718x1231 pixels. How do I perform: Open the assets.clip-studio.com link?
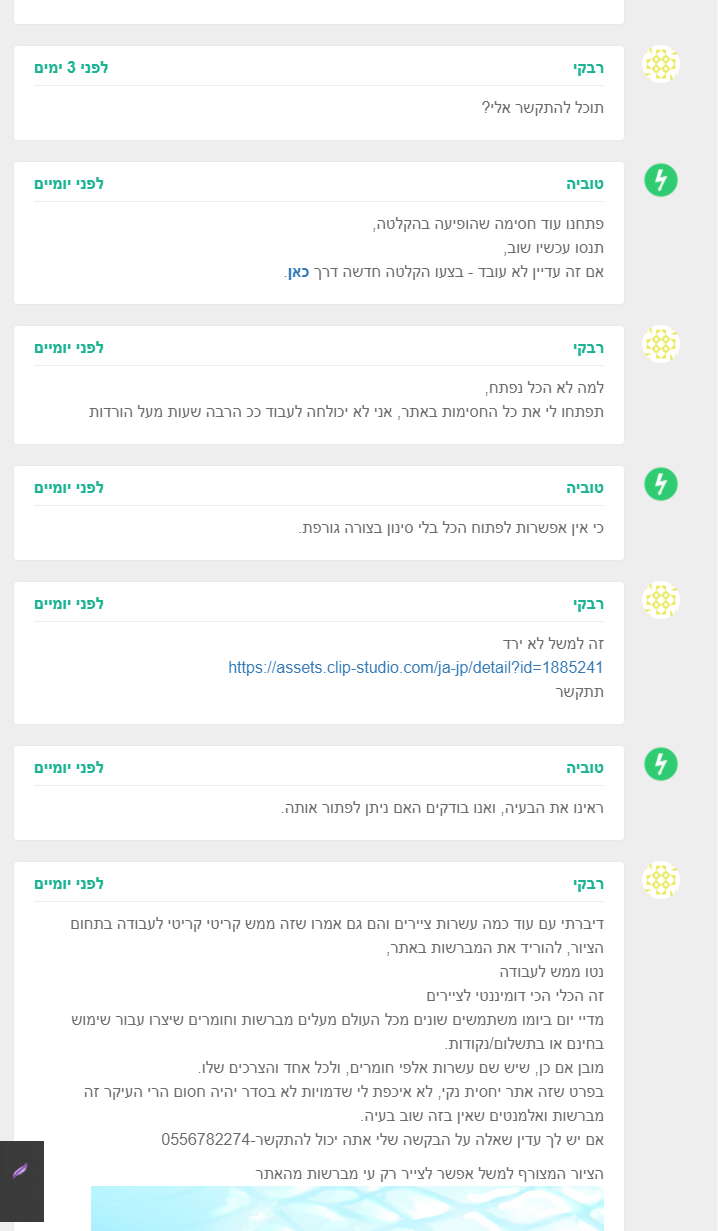click(415, 668)
